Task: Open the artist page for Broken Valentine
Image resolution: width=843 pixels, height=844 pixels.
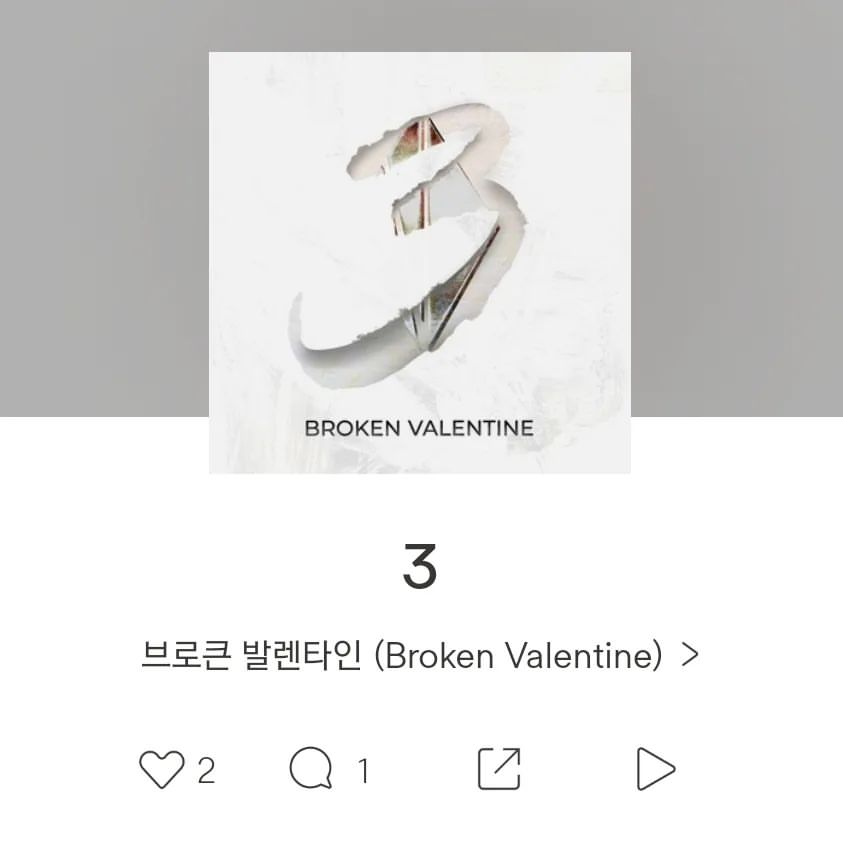Action: [x=420, y=655]
